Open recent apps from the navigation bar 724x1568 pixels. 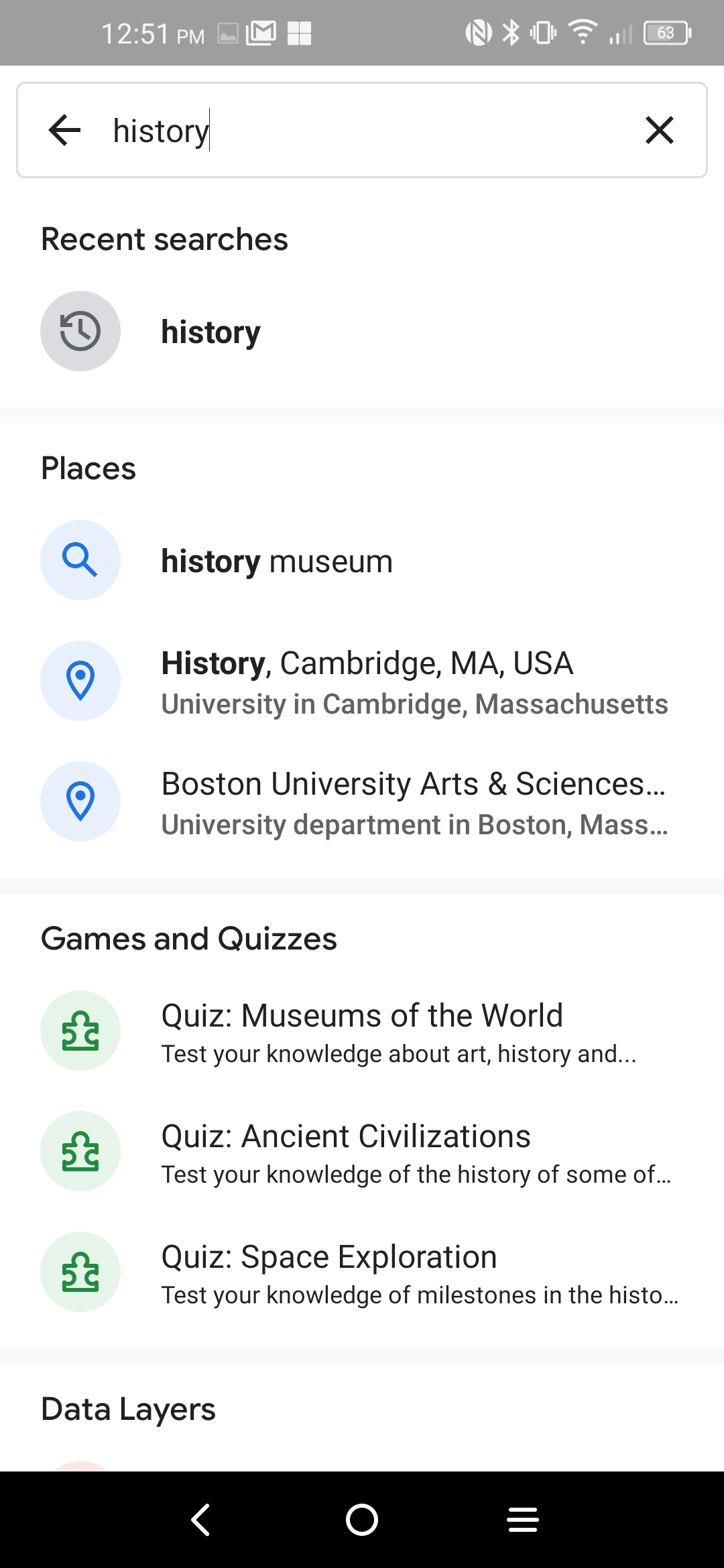pos(523,1519)
